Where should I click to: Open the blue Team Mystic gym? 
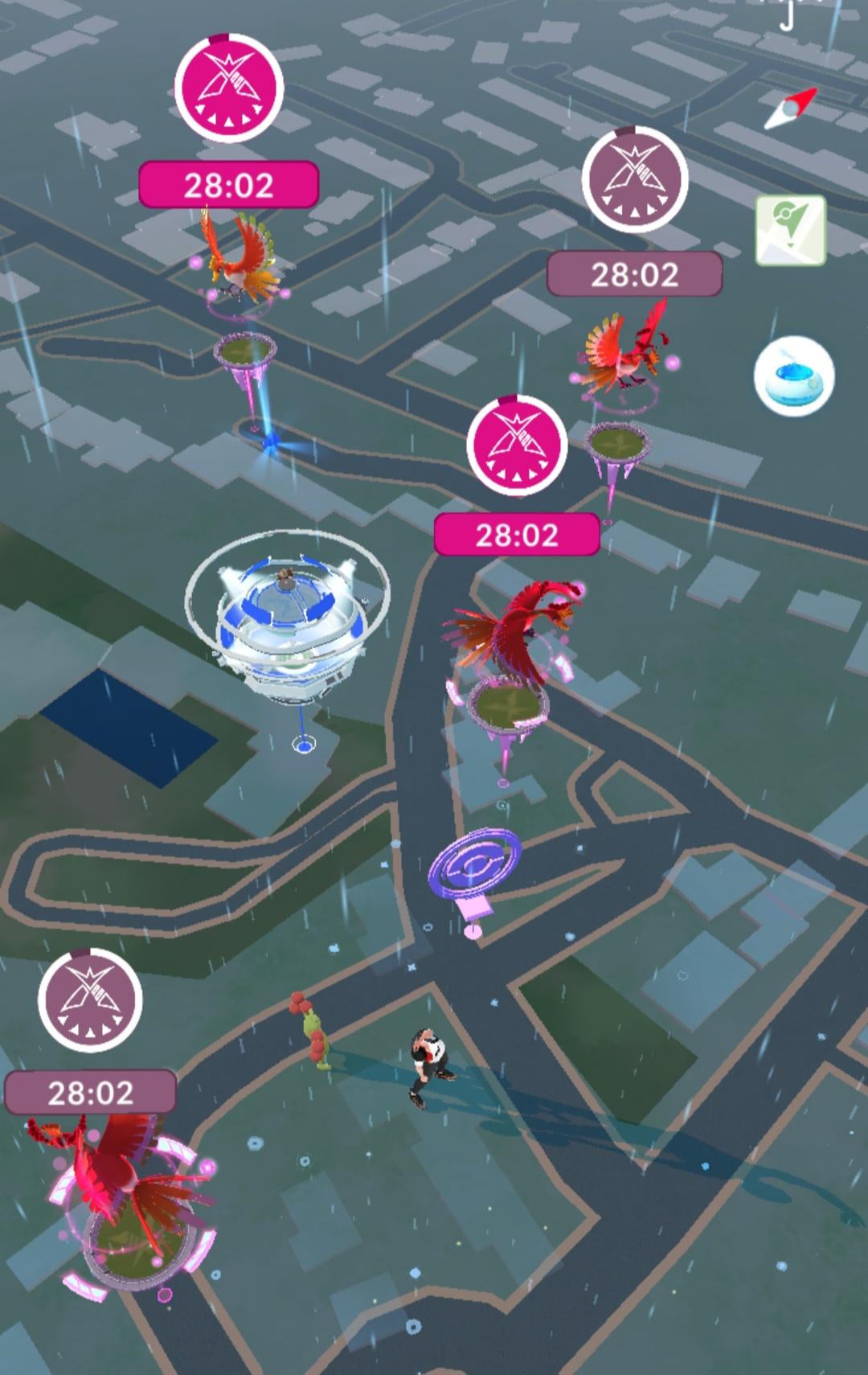tap(287, 619)
